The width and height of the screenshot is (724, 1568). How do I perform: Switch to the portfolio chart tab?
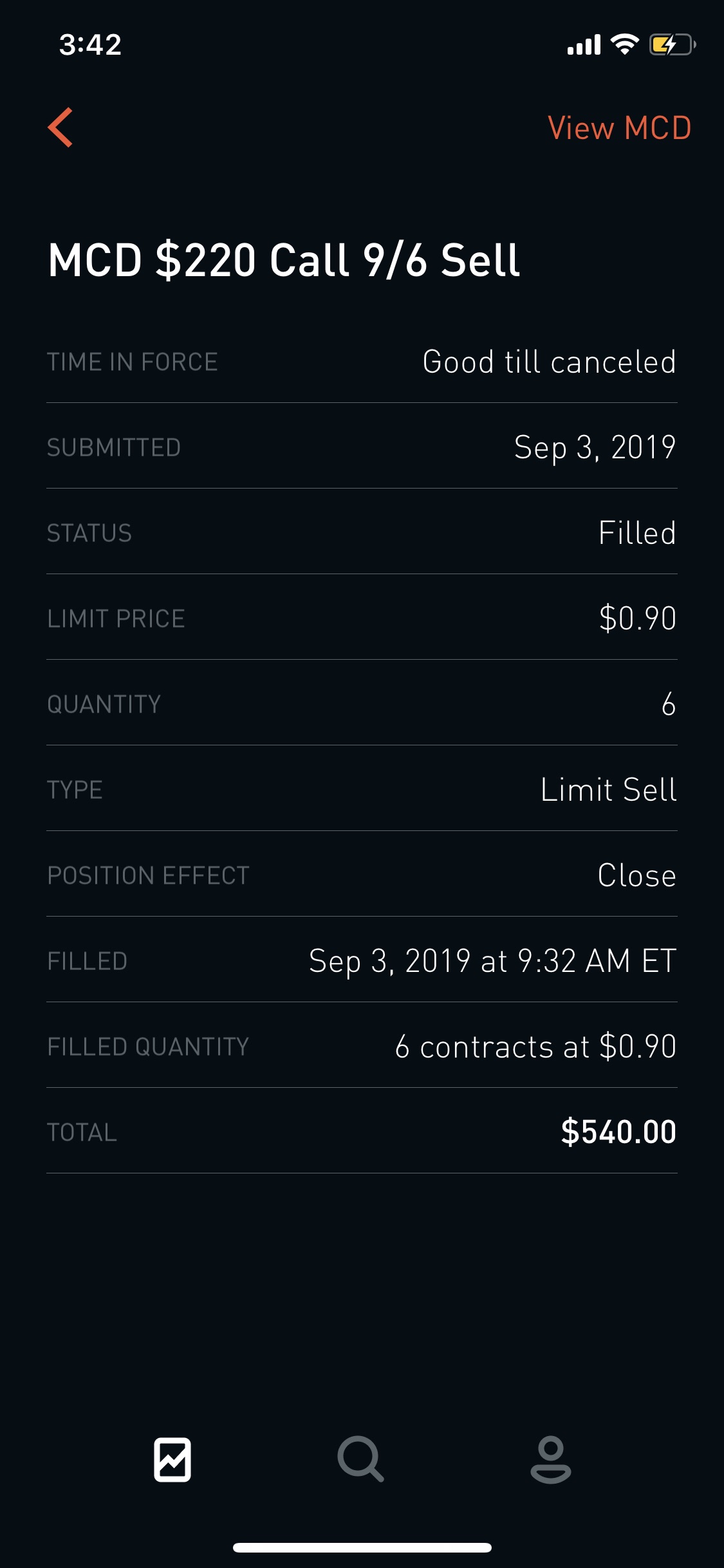[x=172, y=1459]
